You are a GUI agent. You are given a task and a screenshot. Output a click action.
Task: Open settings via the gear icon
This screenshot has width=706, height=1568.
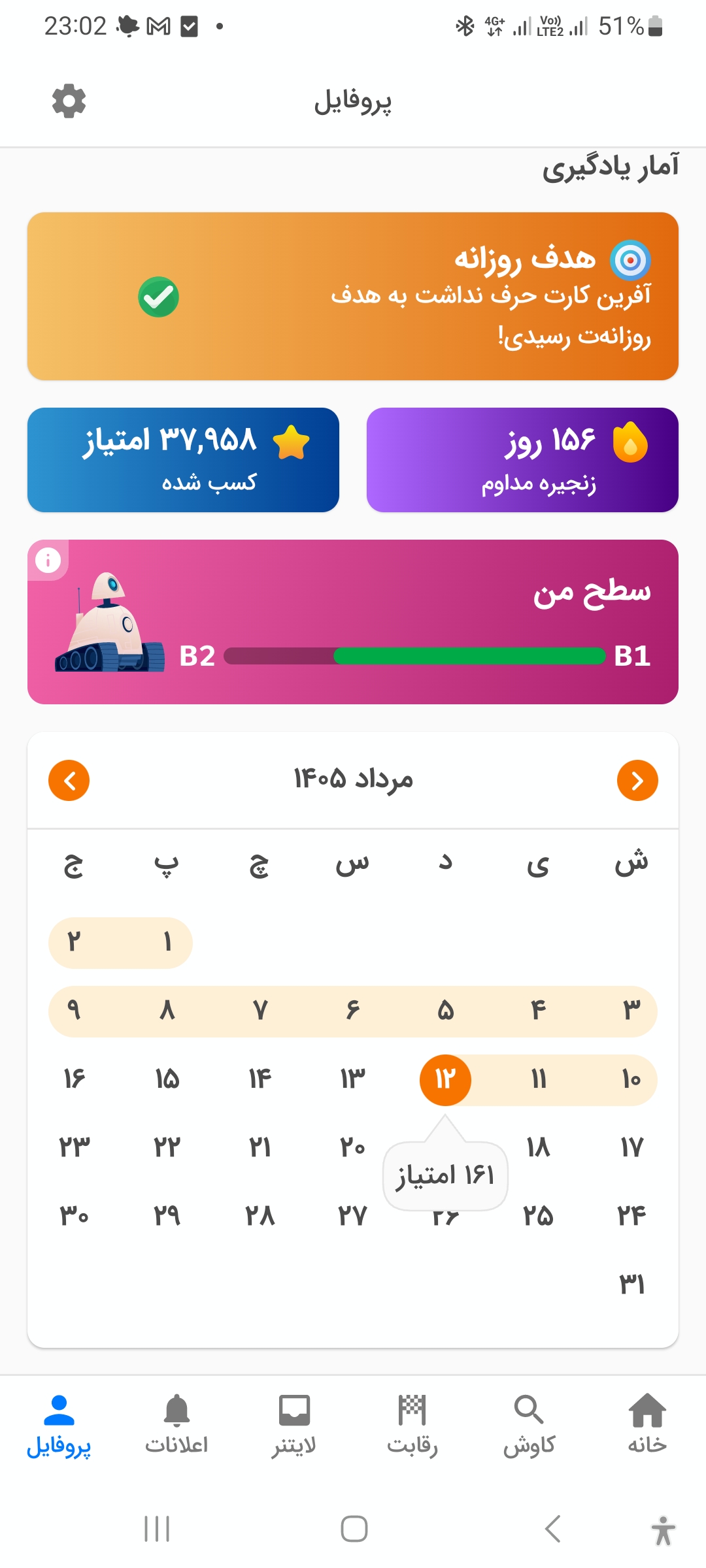pos(69,101)
